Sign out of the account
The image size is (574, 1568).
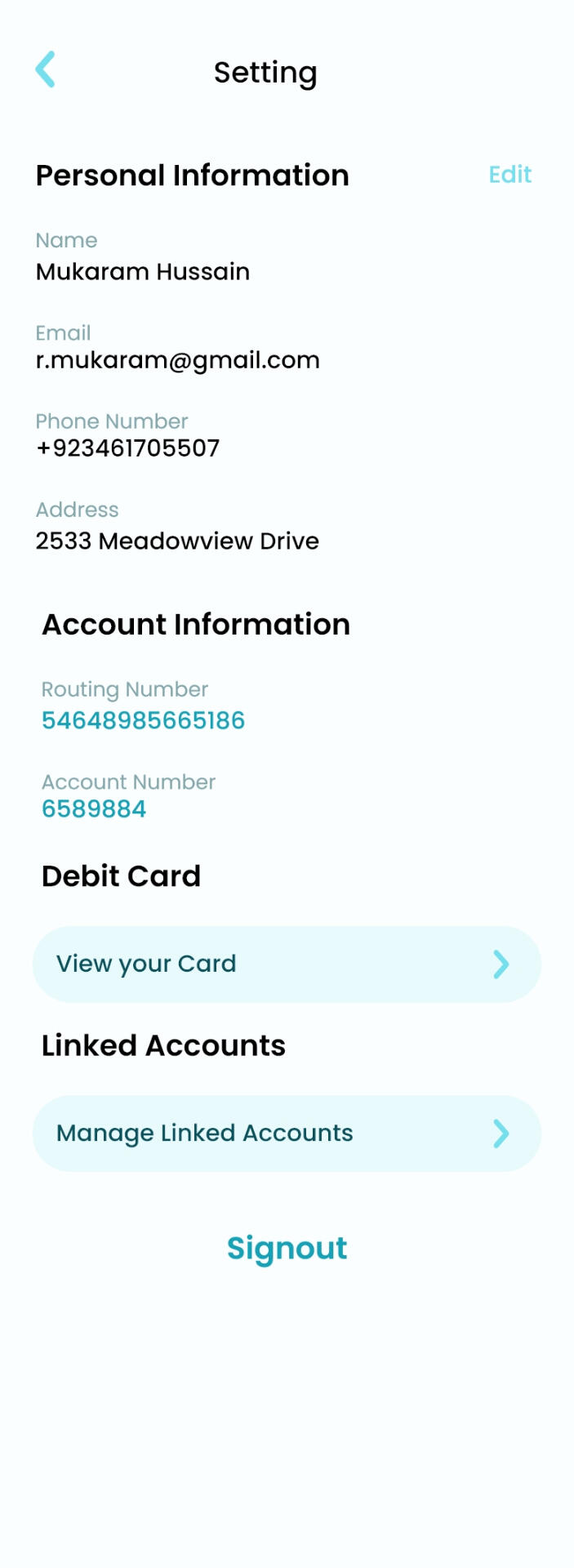pyautogui.click(x=287, y=1248)
